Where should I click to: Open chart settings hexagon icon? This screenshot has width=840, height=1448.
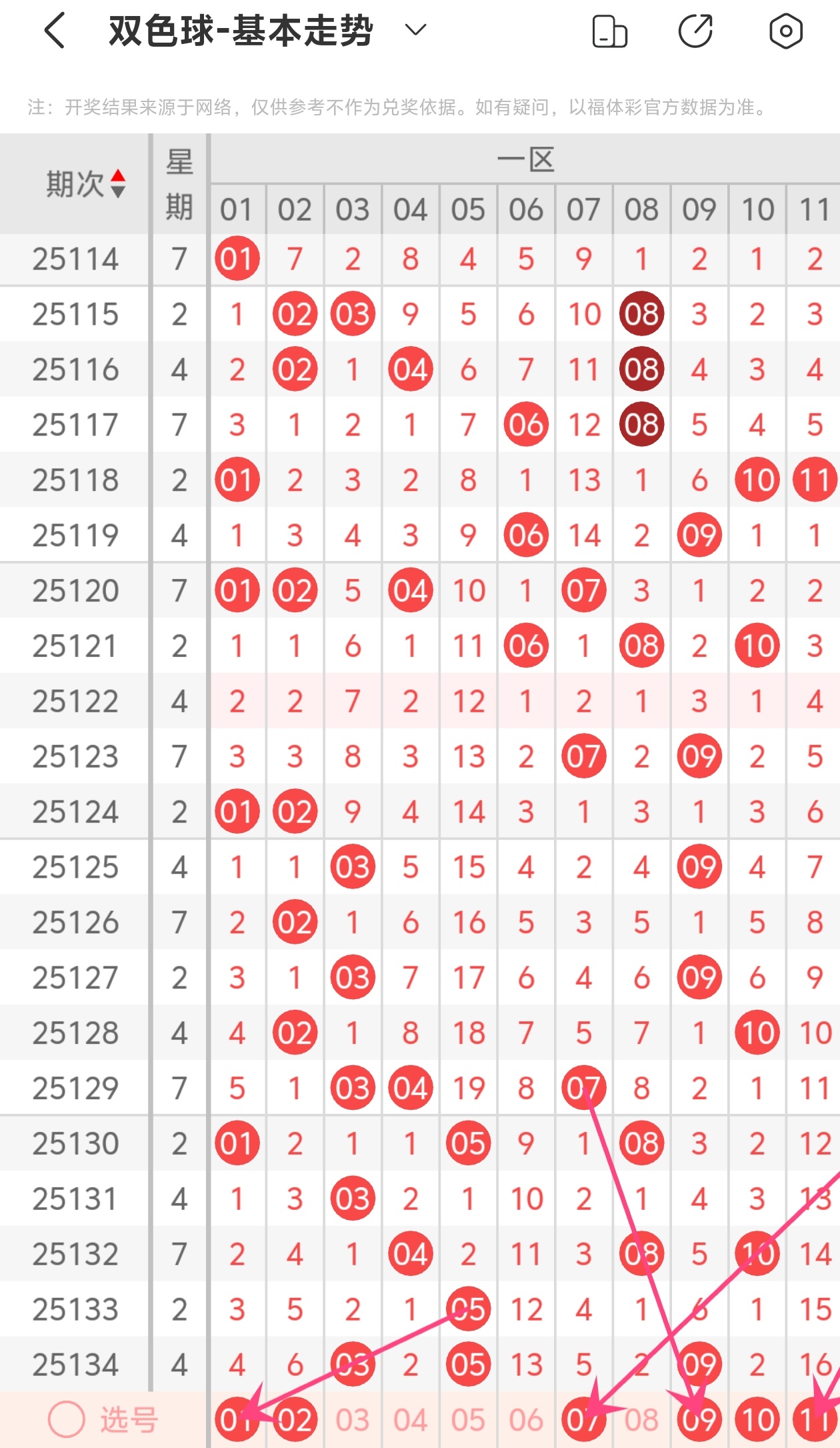click(x=785, y=31)
